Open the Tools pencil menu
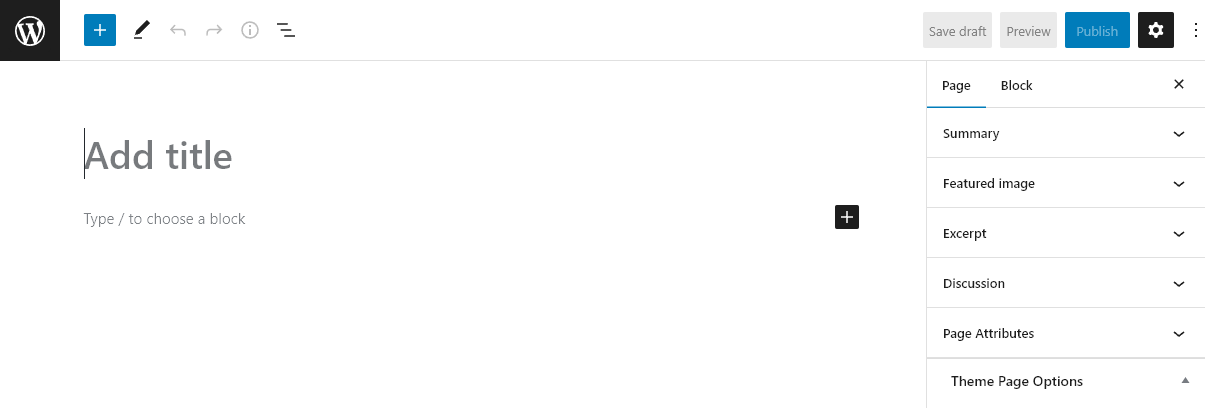 141,30
